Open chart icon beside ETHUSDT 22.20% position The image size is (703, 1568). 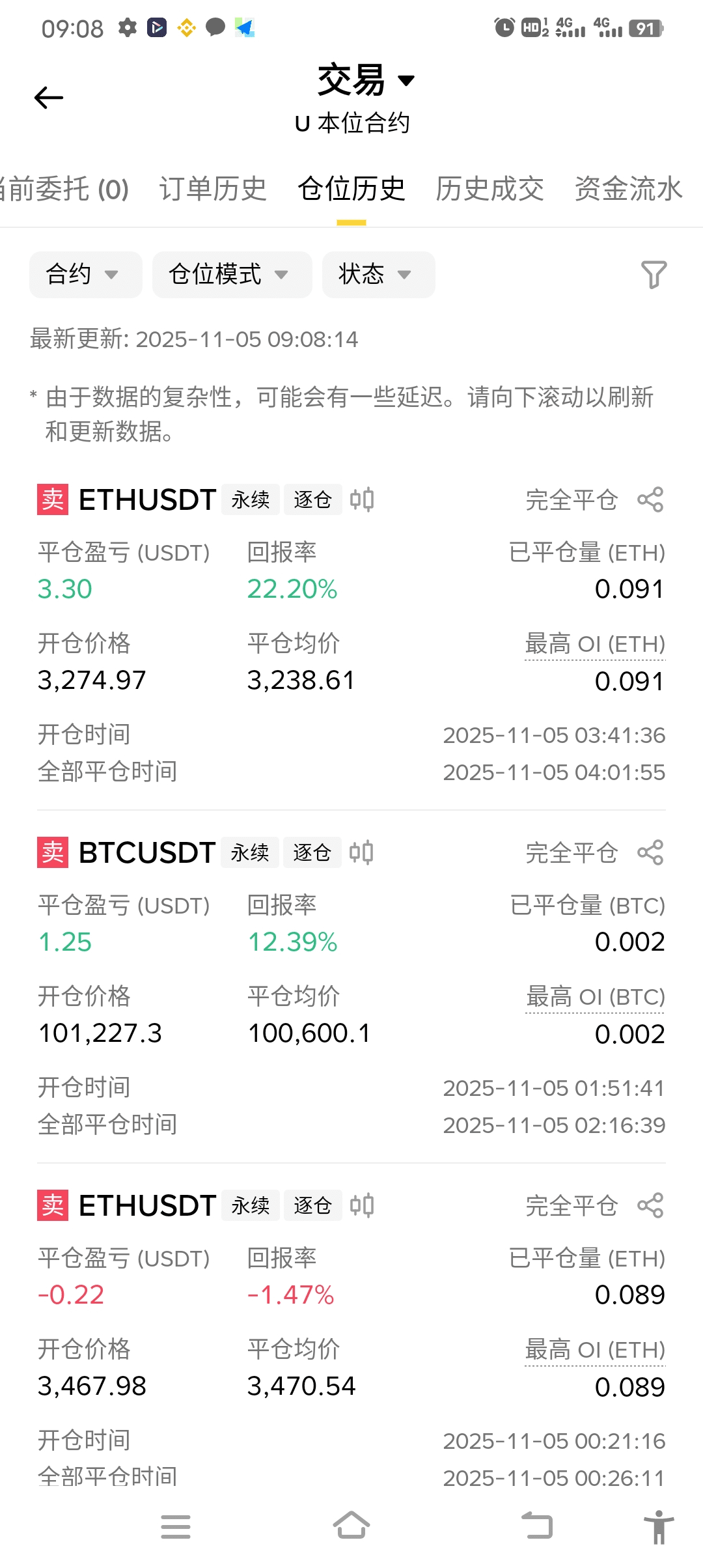(x=362, y=500)
